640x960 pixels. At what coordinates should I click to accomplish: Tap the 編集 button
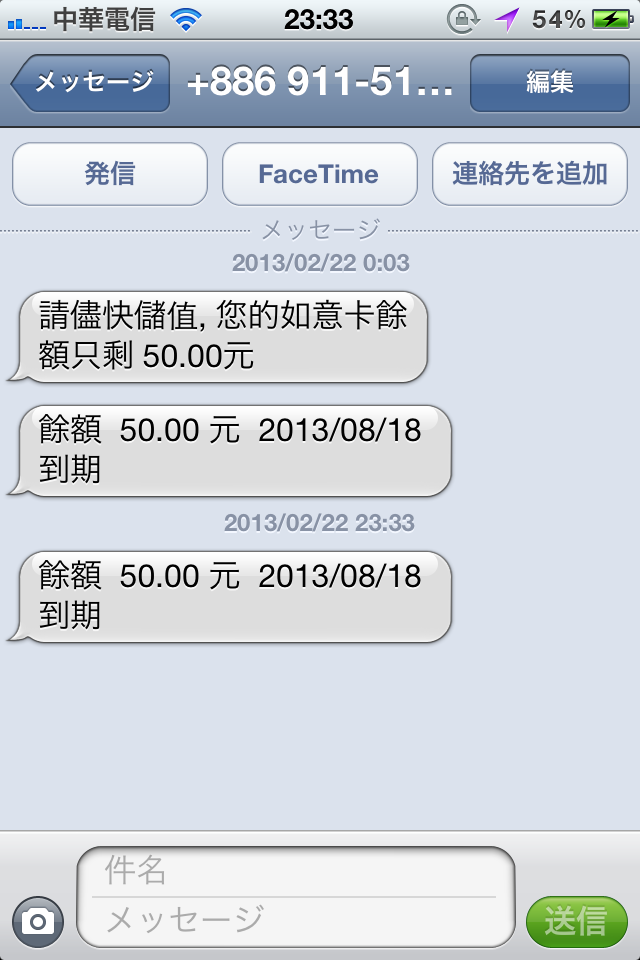[x=549, y=83]
